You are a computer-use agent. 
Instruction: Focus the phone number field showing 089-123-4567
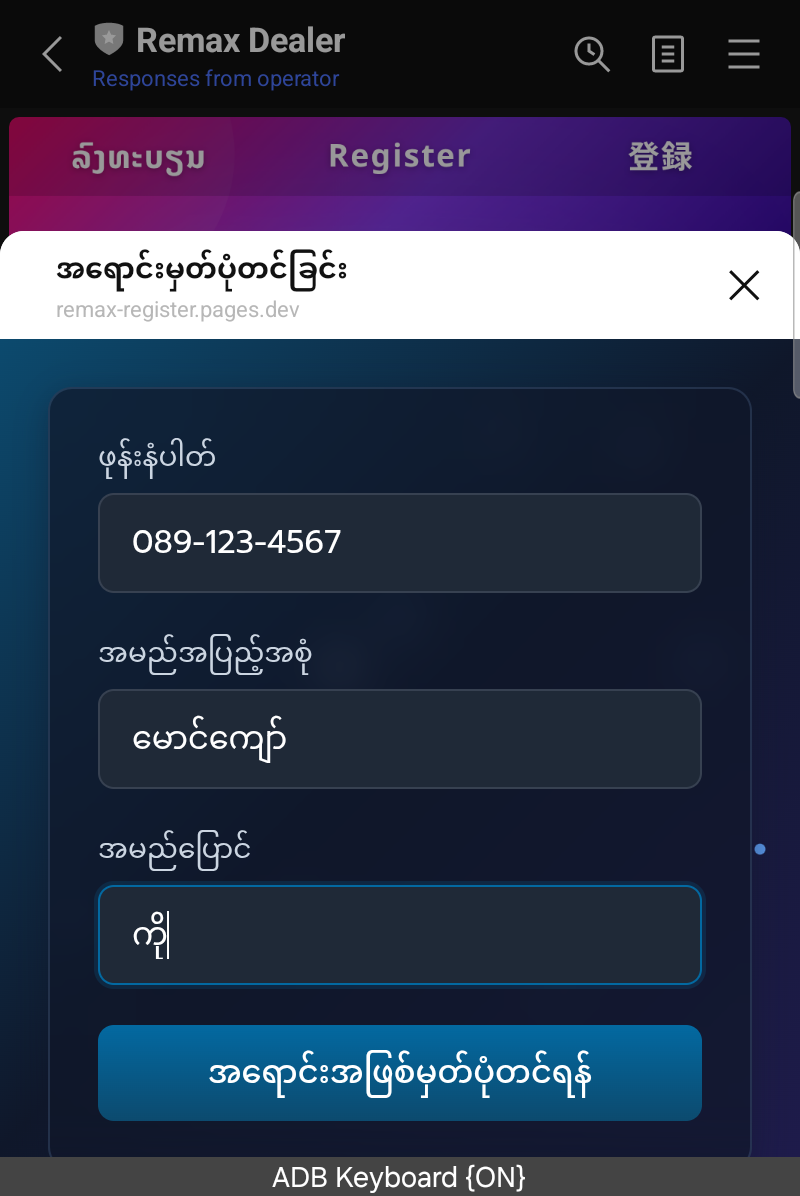(400, 543)
